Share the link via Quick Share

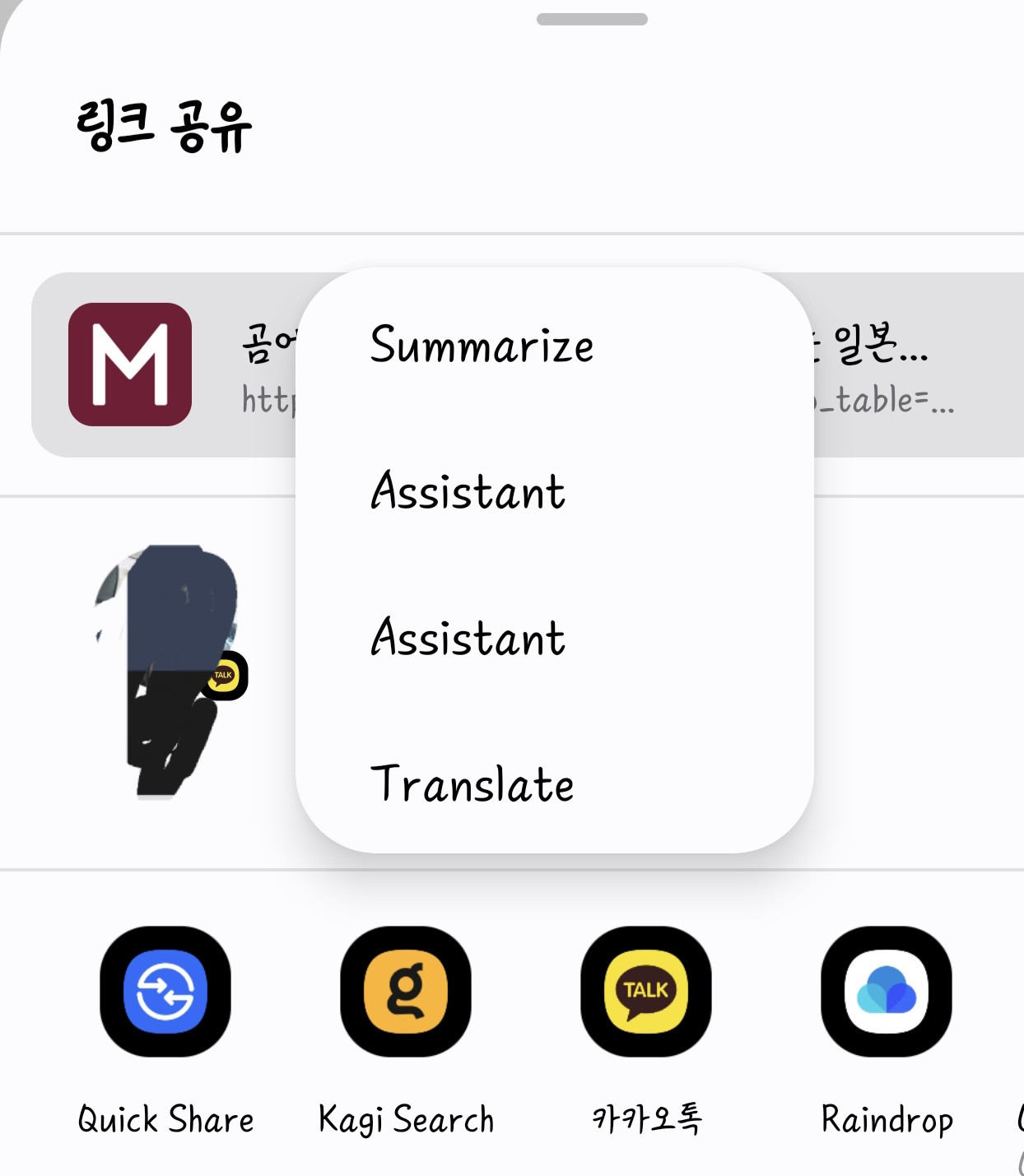(165, 992)
